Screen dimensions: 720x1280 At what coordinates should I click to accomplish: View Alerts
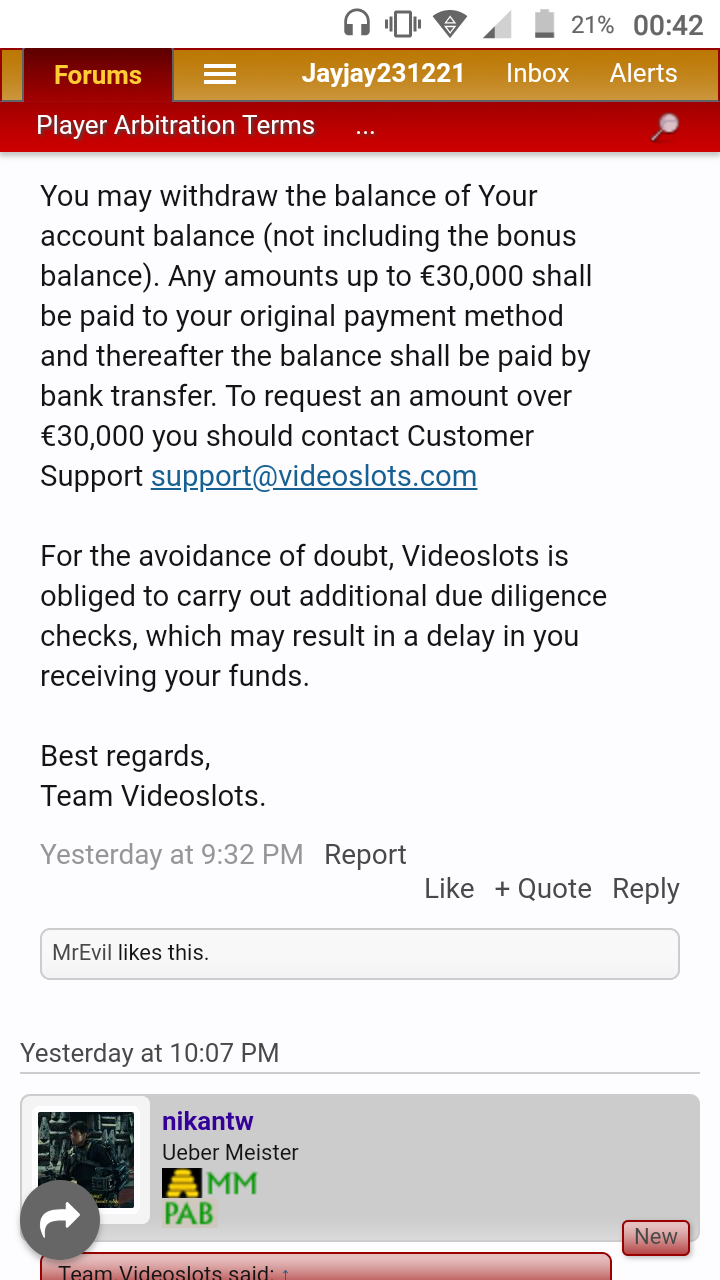coord(643,74)
